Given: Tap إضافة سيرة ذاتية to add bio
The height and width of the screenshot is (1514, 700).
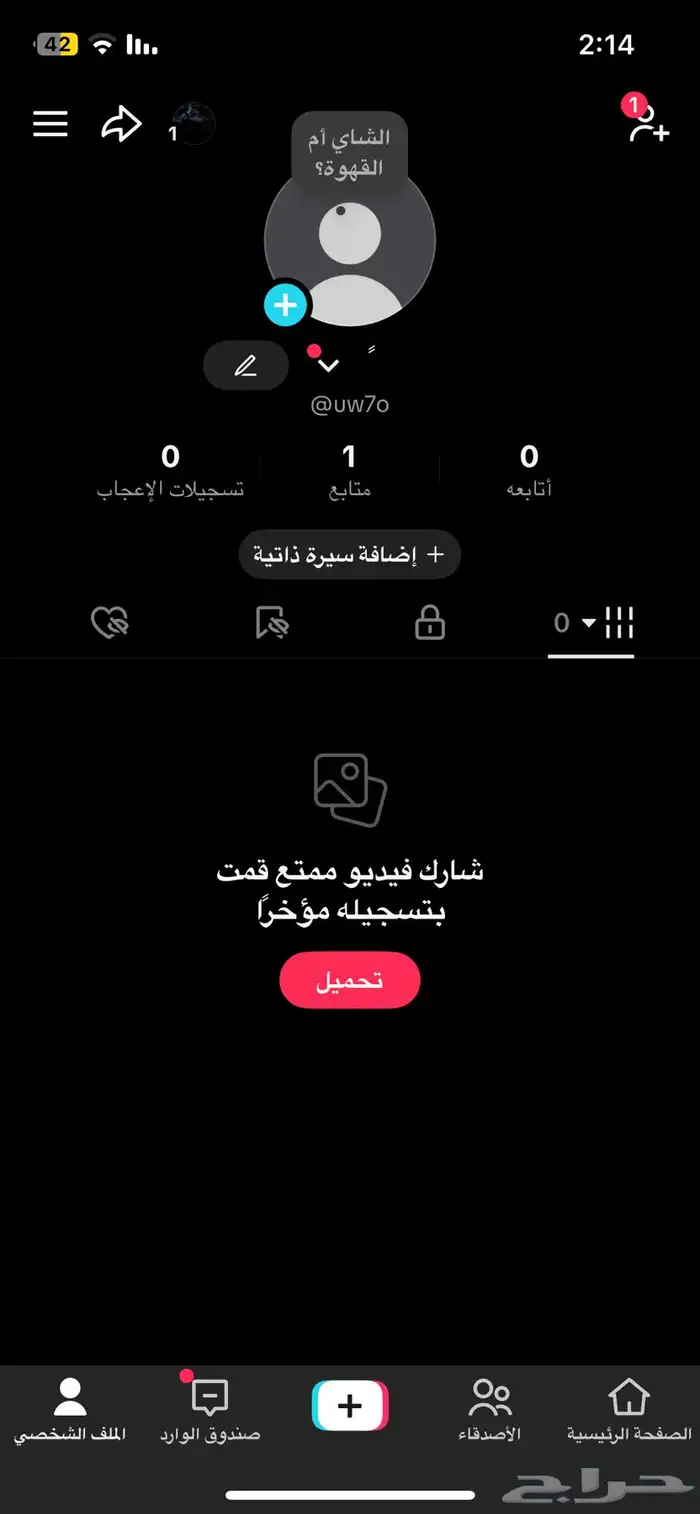Looking at the screenshot, I should click(x=349, y=554).
